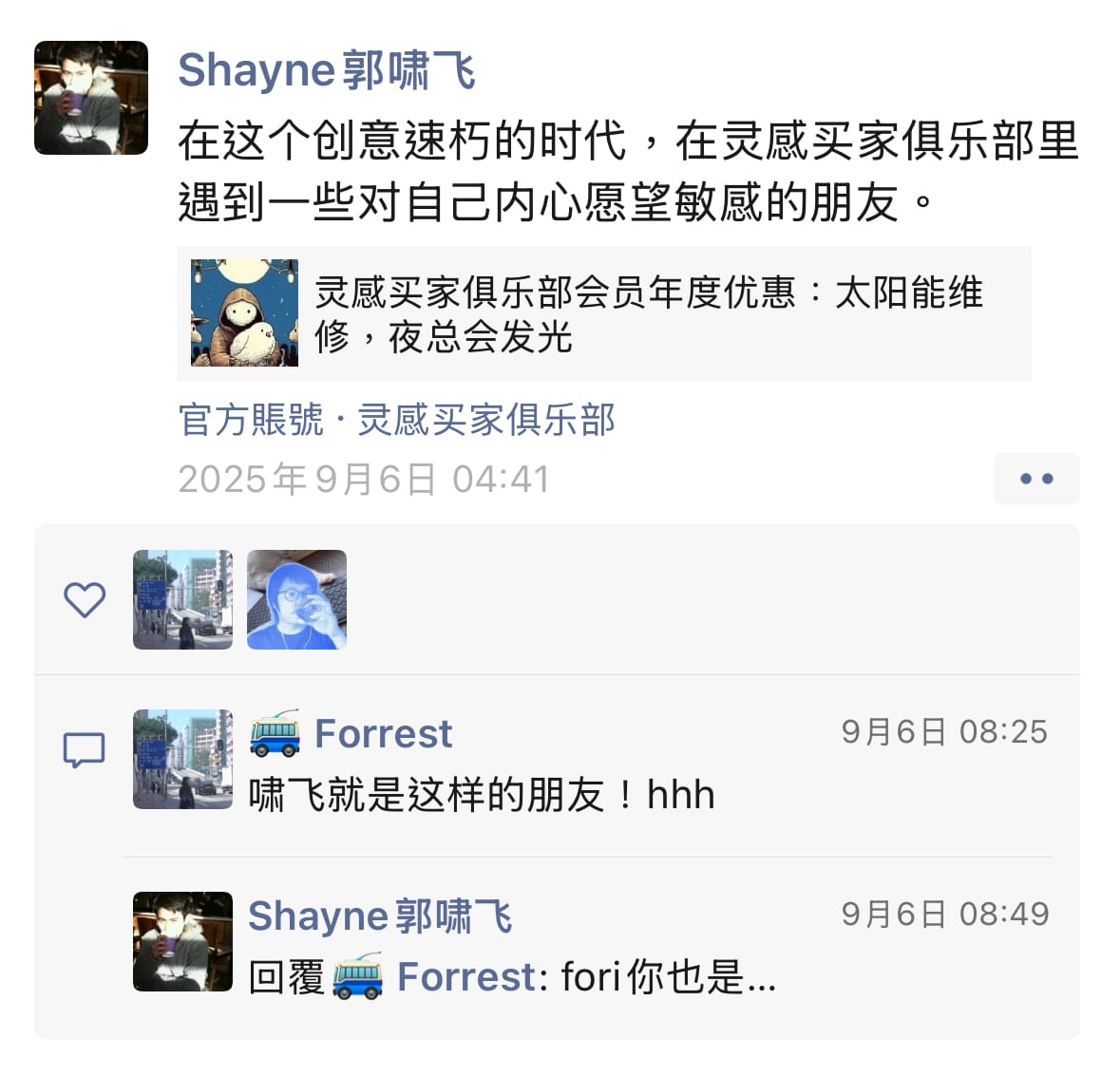1120x1076 pixels.
Task: Open the name Shayne 郭啸飞 above the reply
Action: (x=380, y=916)
